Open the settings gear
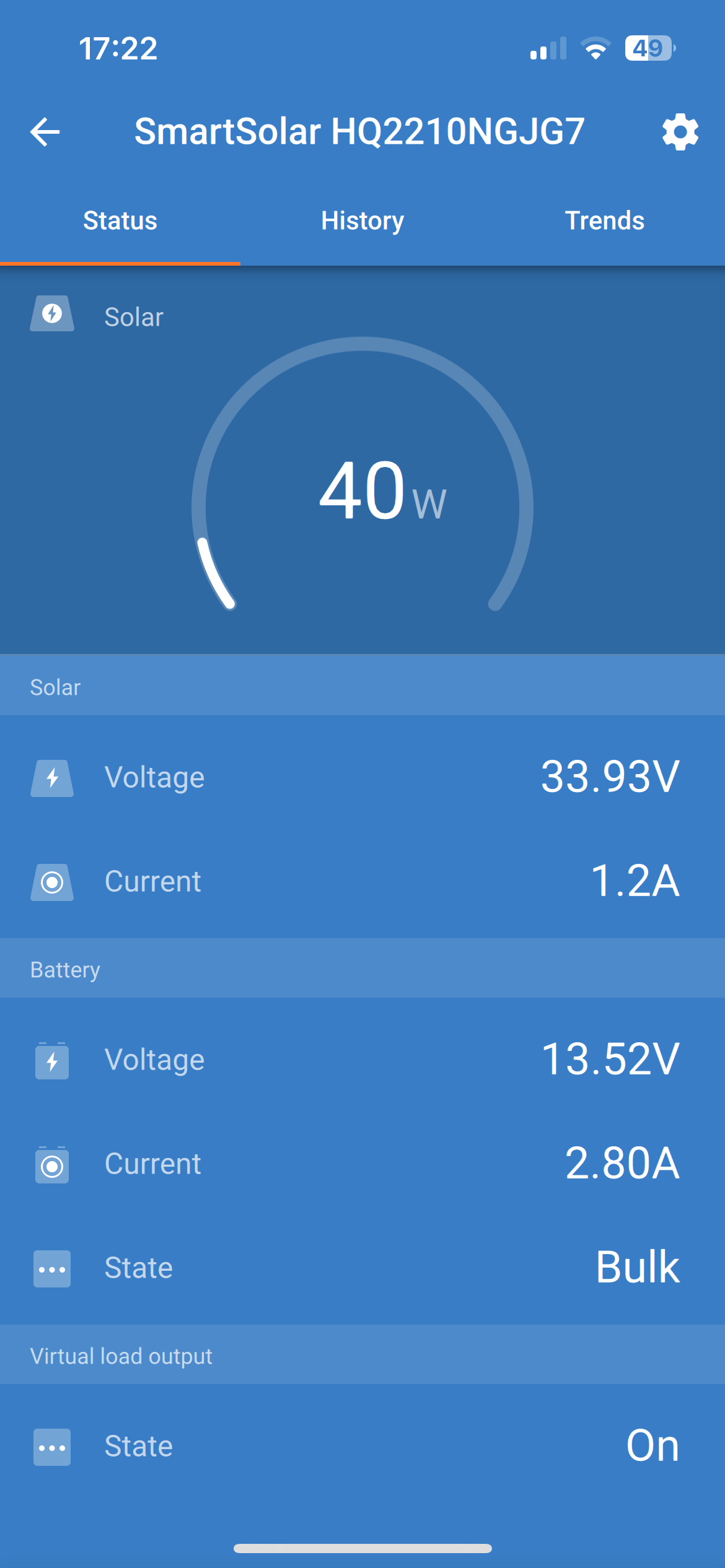The height and width of the screenshot is (1568, 725). [680, 132]
